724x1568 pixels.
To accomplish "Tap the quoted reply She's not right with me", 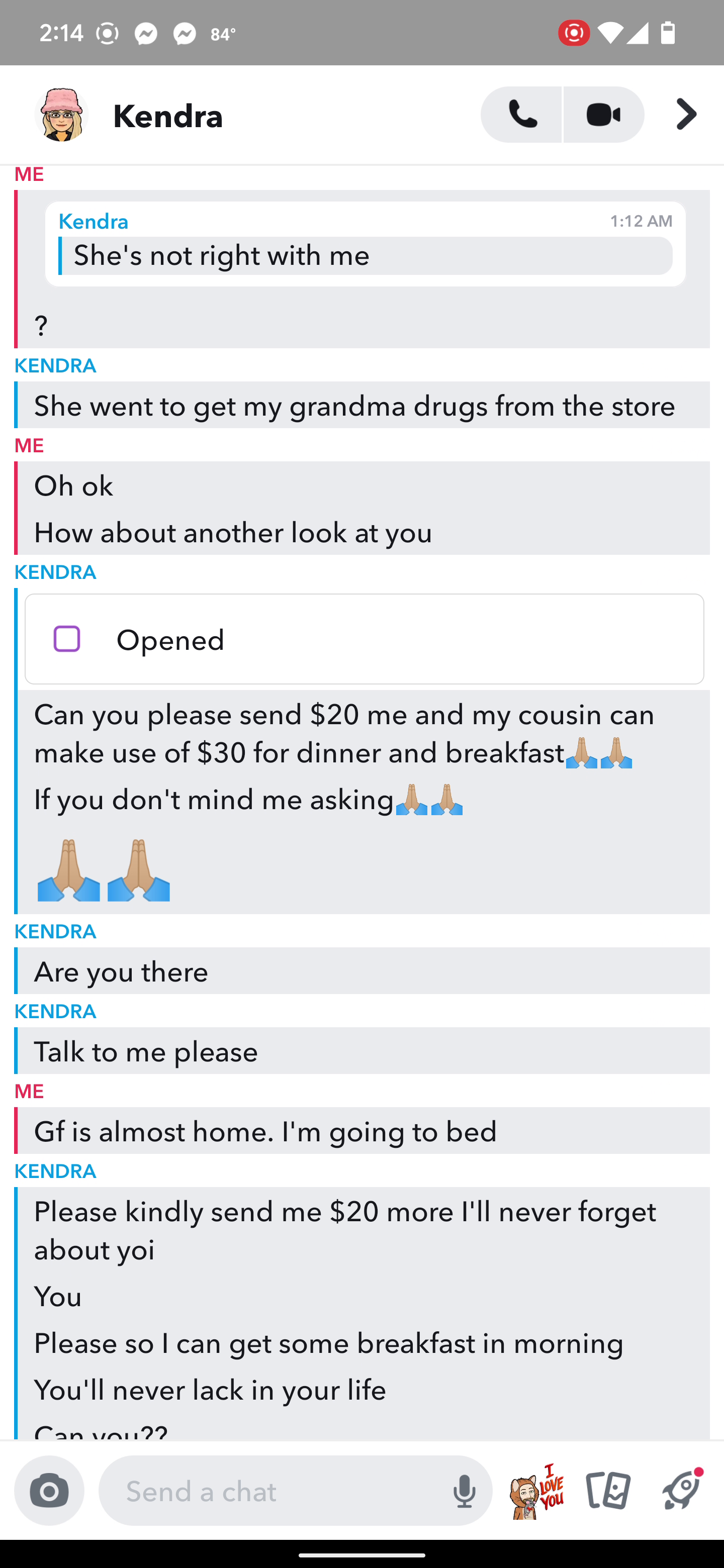I will tap(366, 256).
